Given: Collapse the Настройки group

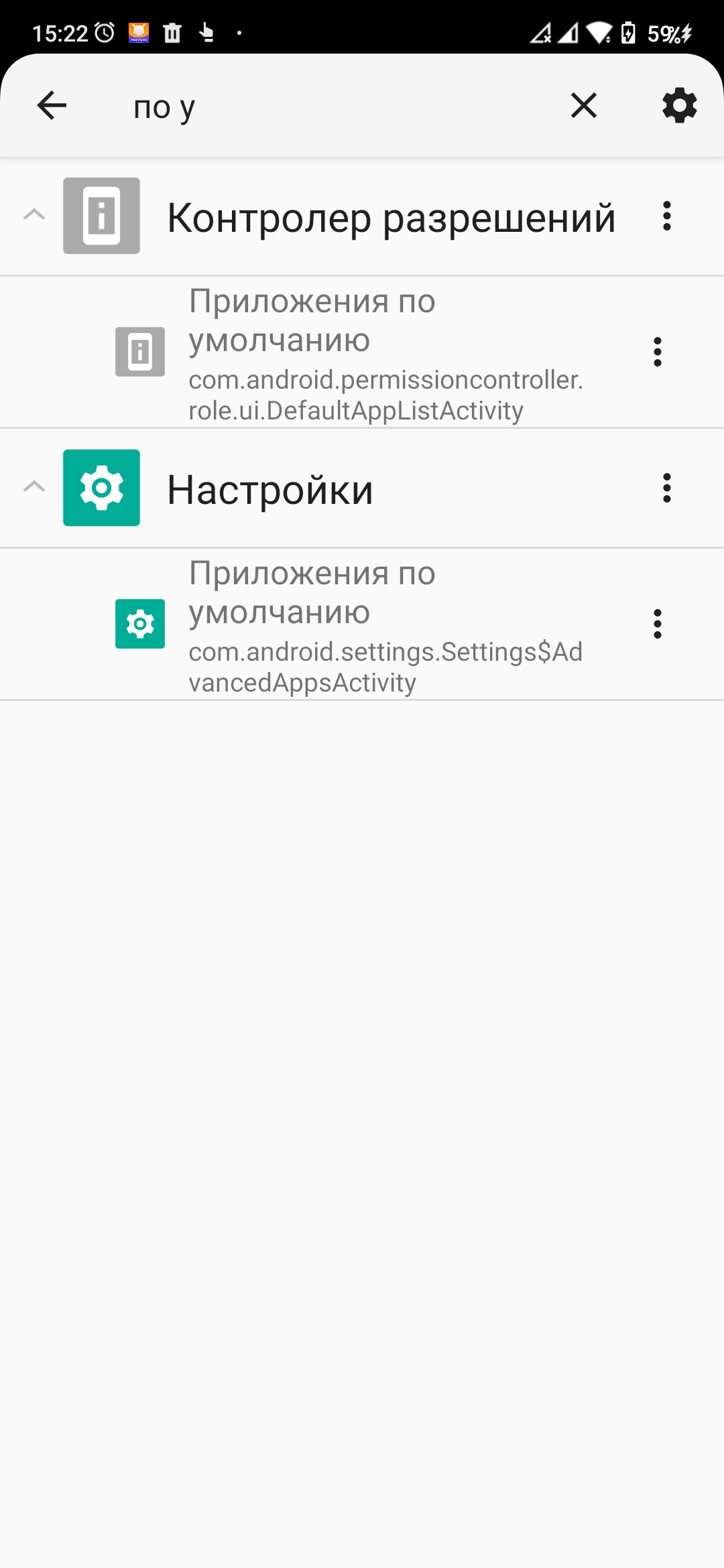Looking at the screenshot, I should click(x=34, y=488).
